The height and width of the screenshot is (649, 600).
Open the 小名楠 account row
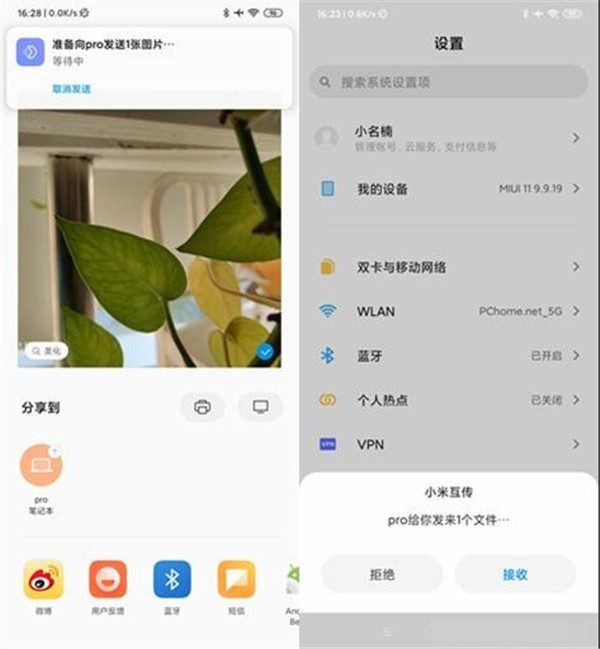click(448, 138)
